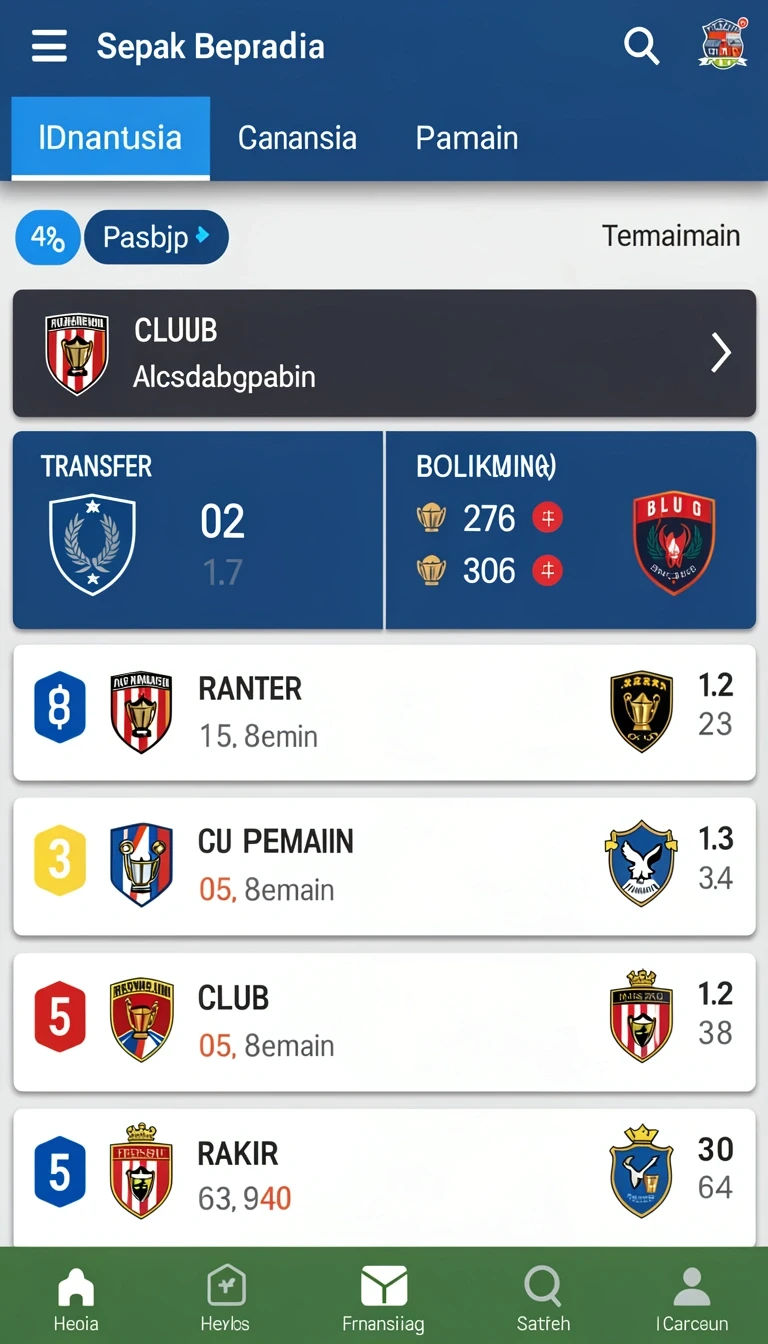The width and height of the screenshot is (768, 1344).
Task: Open the hamburger drawer menu
Action: coord(49,47)
